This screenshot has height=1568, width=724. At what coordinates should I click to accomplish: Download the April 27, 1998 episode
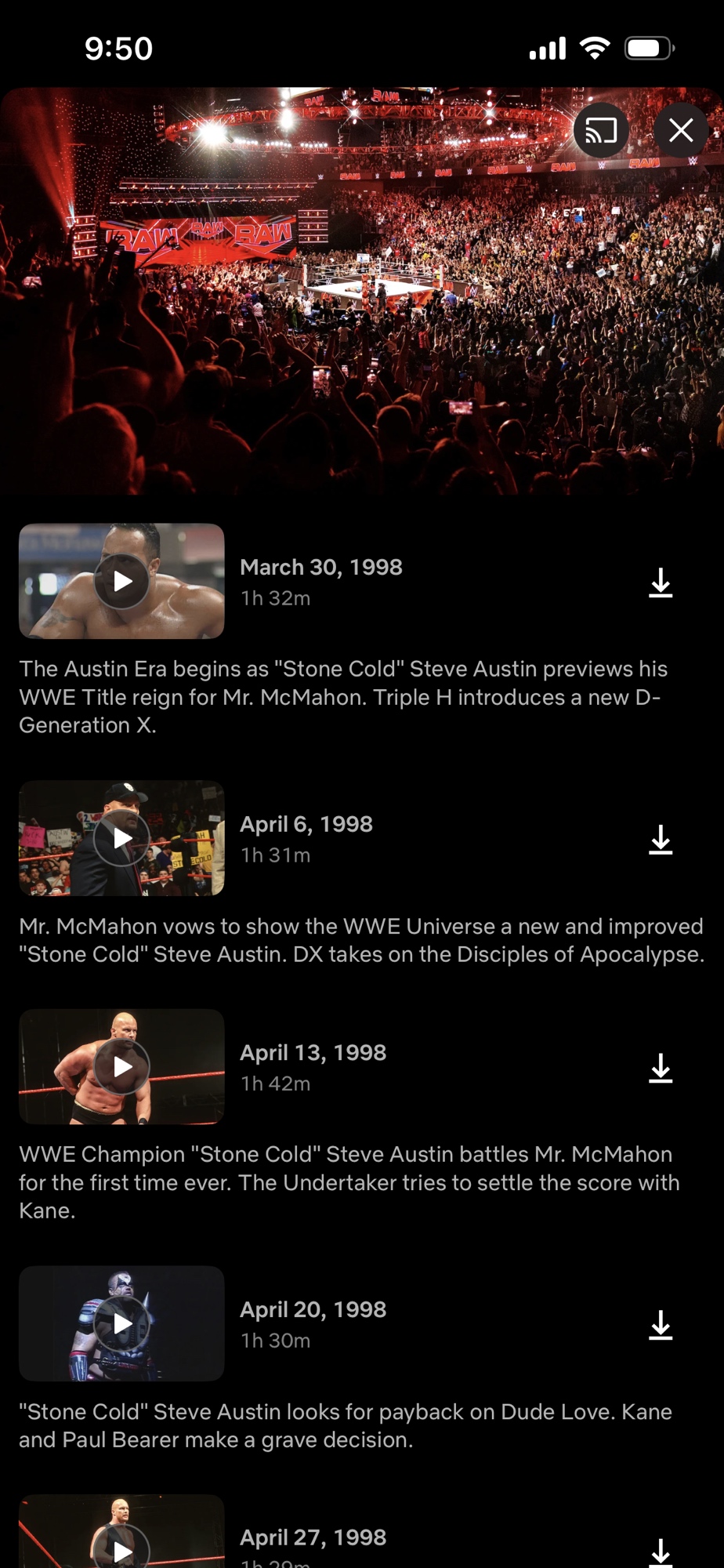tap(661, 1552)
